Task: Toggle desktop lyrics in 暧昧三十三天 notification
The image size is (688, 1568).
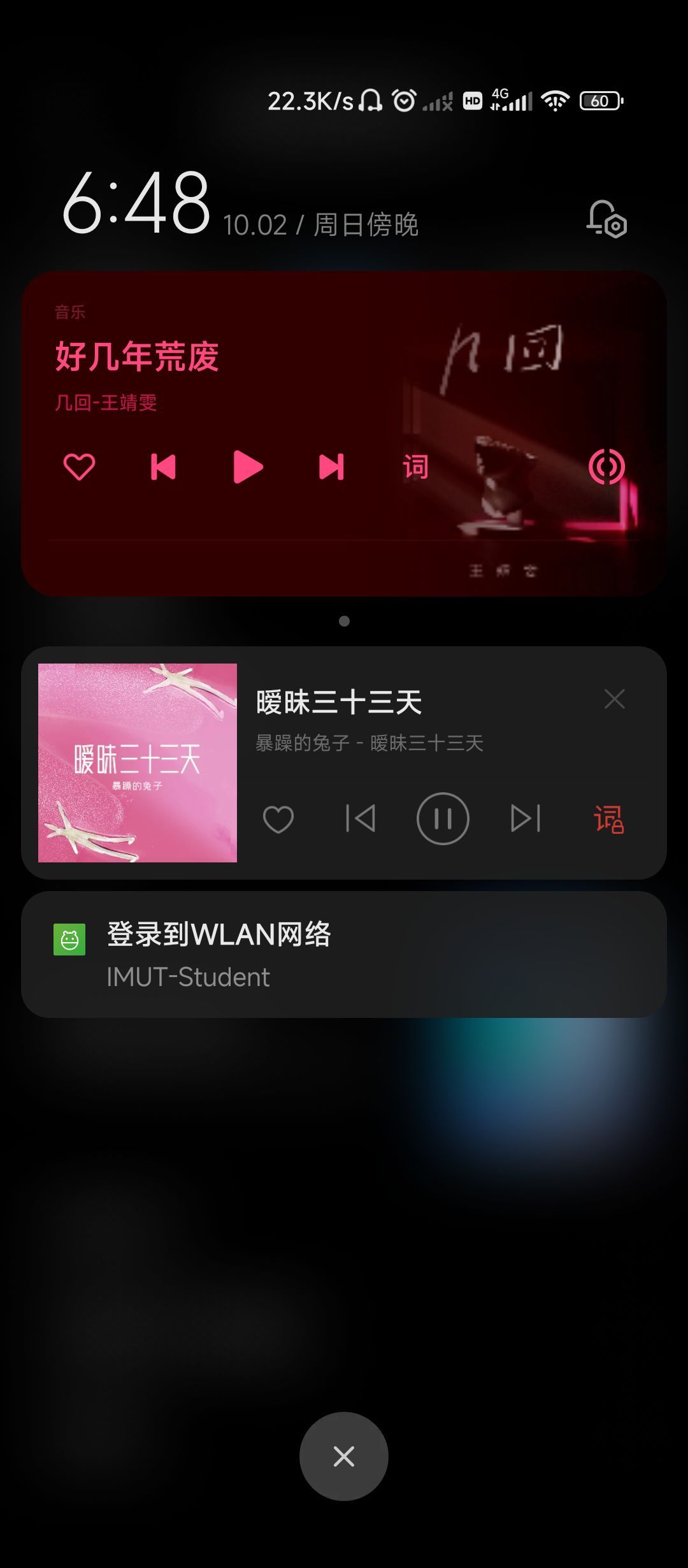Action: (x=608, y=819)
